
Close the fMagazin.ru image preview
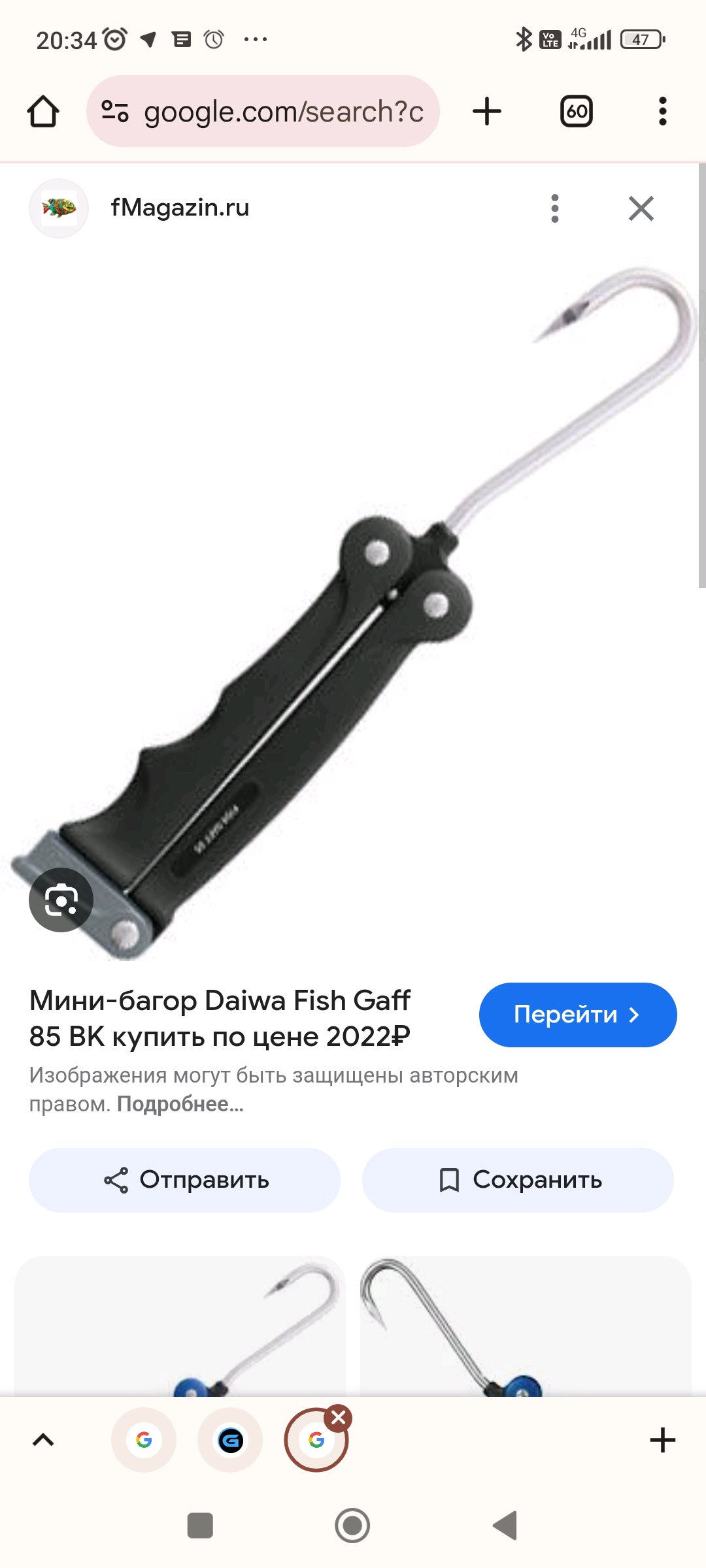click(x=641, y=208)
